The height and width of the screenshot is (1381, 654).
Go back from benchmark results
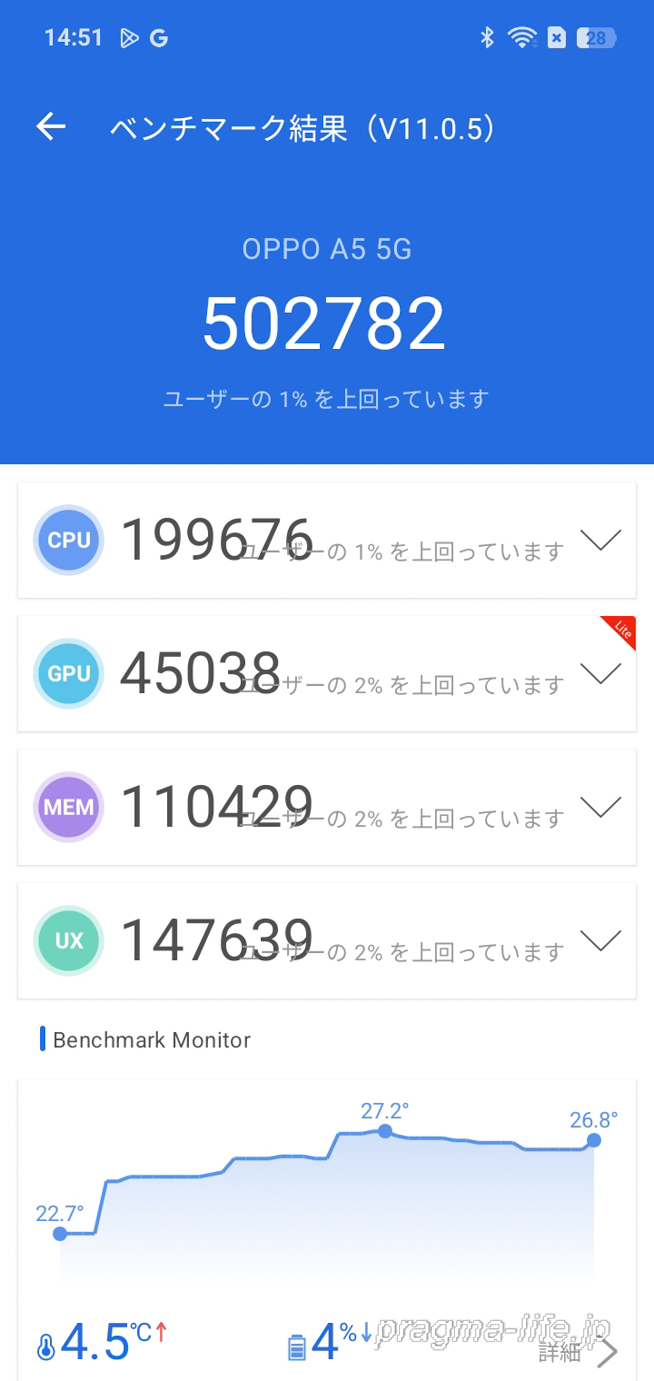tap(51, 127)
